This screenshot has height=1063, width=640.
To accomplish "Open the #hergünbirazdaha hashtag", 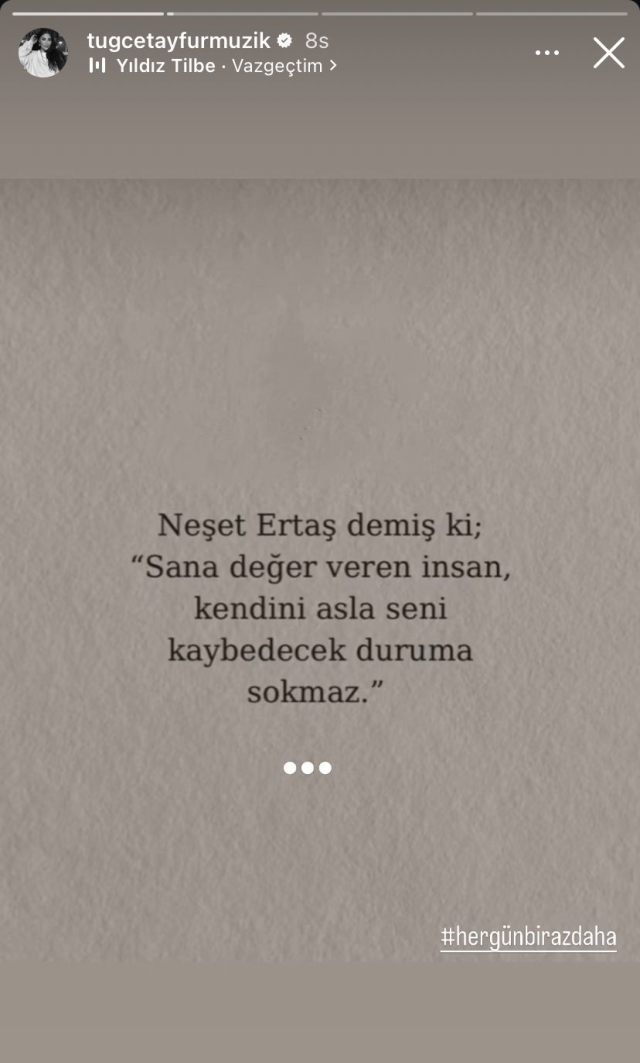I will point(528,937).
